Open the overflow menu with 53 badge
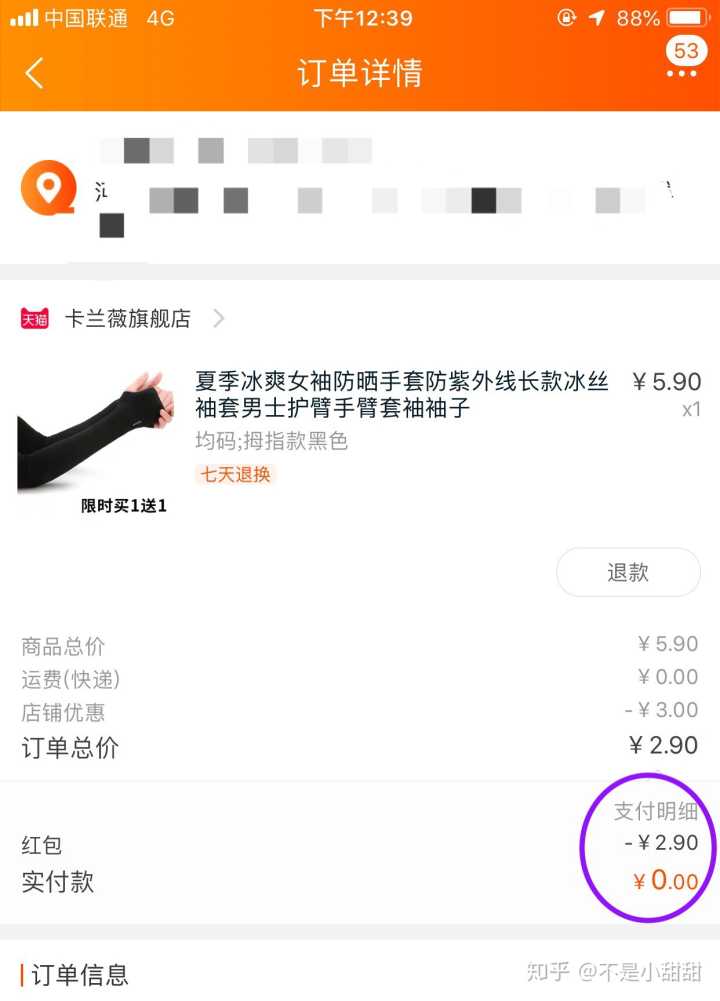The height and width of the screenshot is (1001, 720). coord(683,72)
